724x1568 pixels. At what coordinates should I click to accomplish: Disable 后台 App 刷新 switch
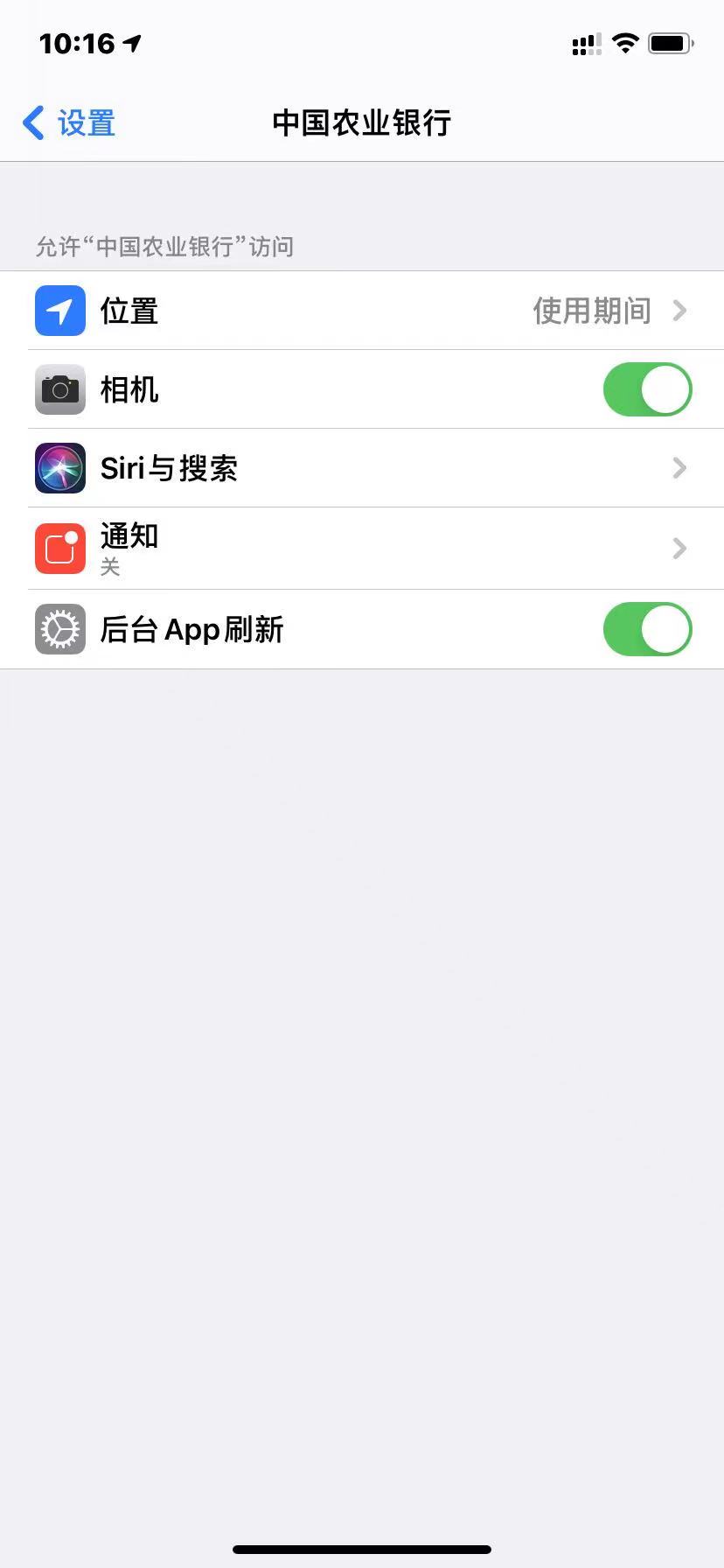click(x=647, y=629)
